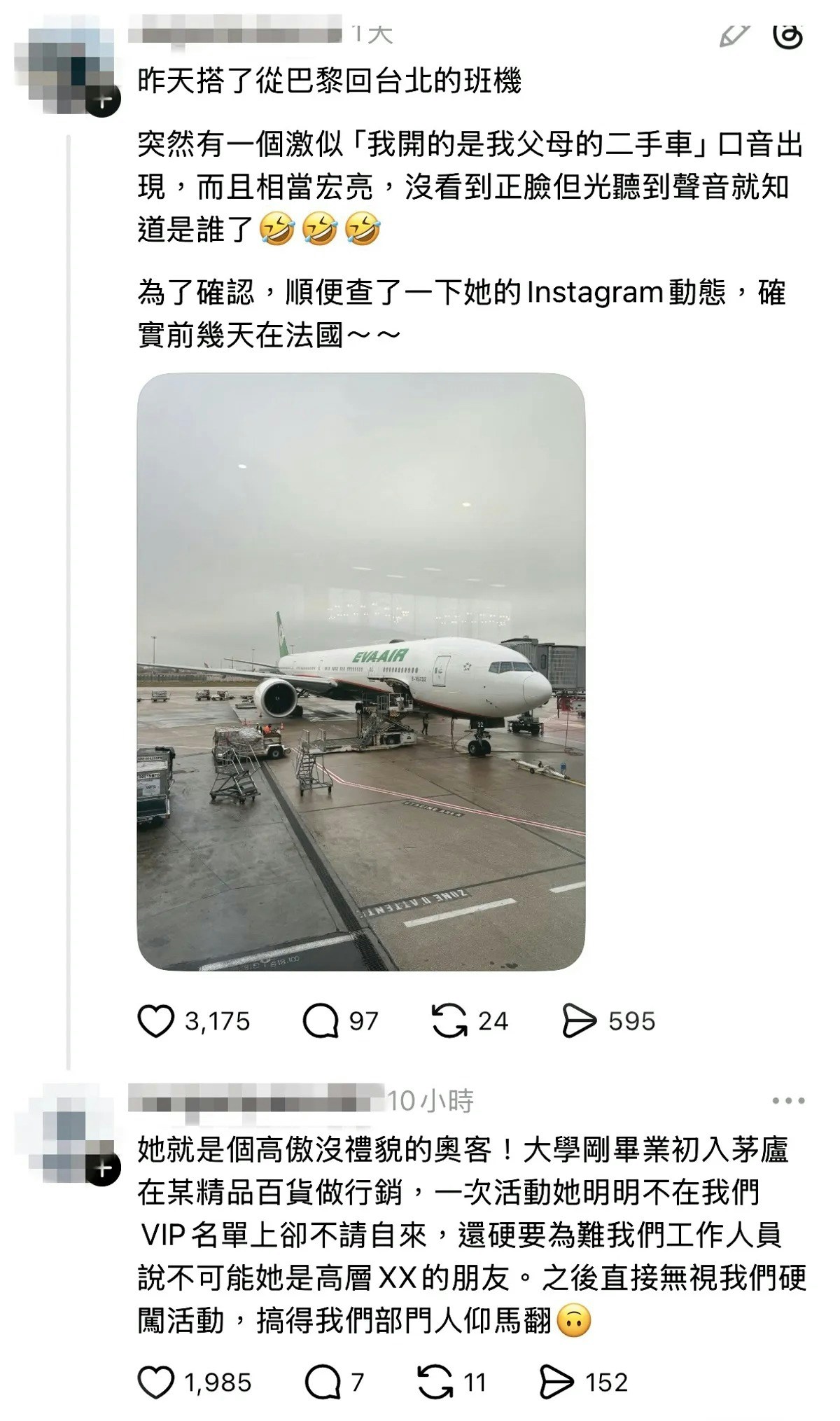Like the reply posted 10小時 ago
This screenshot has width=840, height=1421.
pyautogui.click(x=155, y=1382)
